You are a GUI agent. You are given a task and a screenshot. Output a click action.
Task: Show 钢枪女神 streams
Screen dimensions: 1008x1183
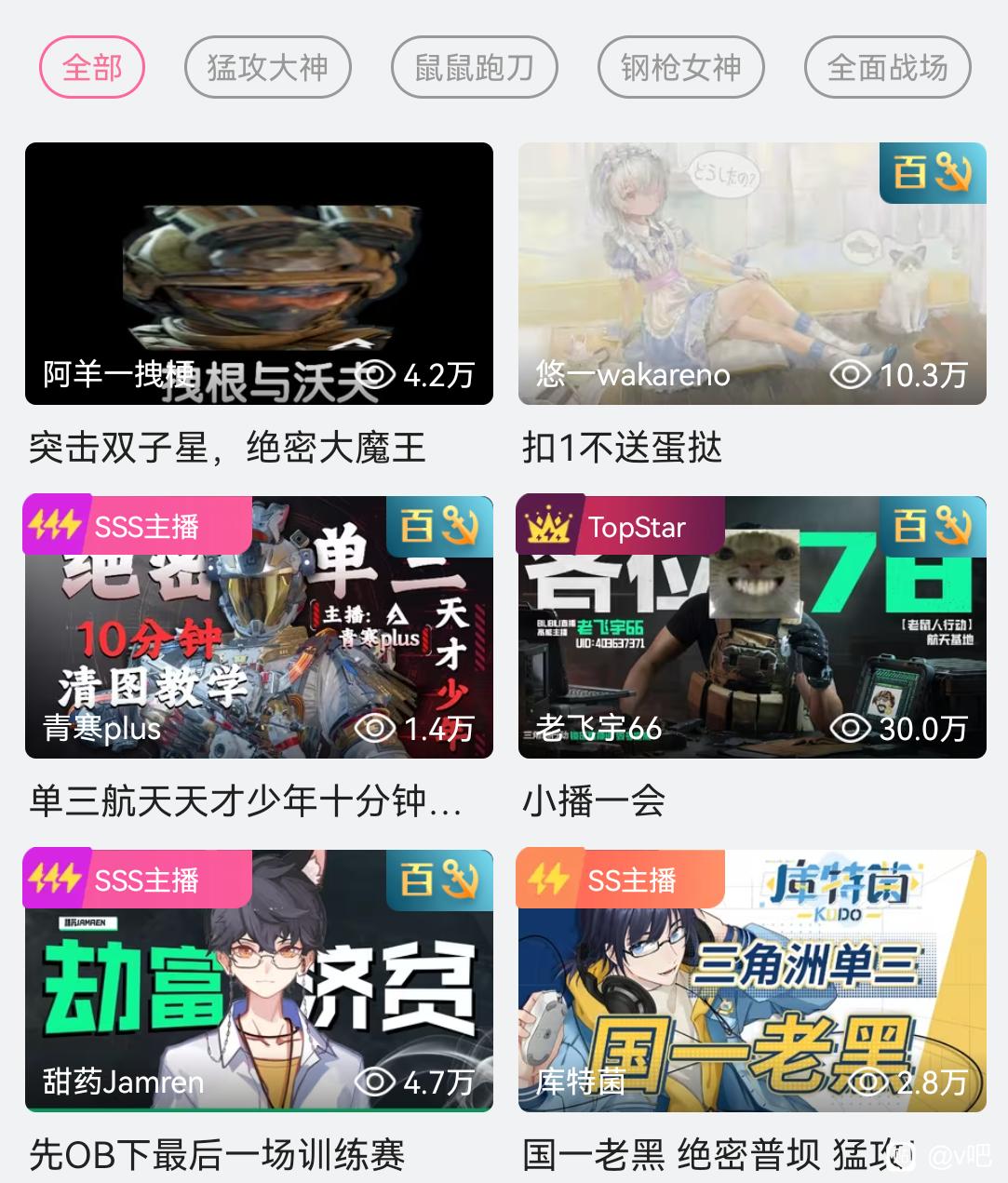pyautogui.click(x=680, y=68)
